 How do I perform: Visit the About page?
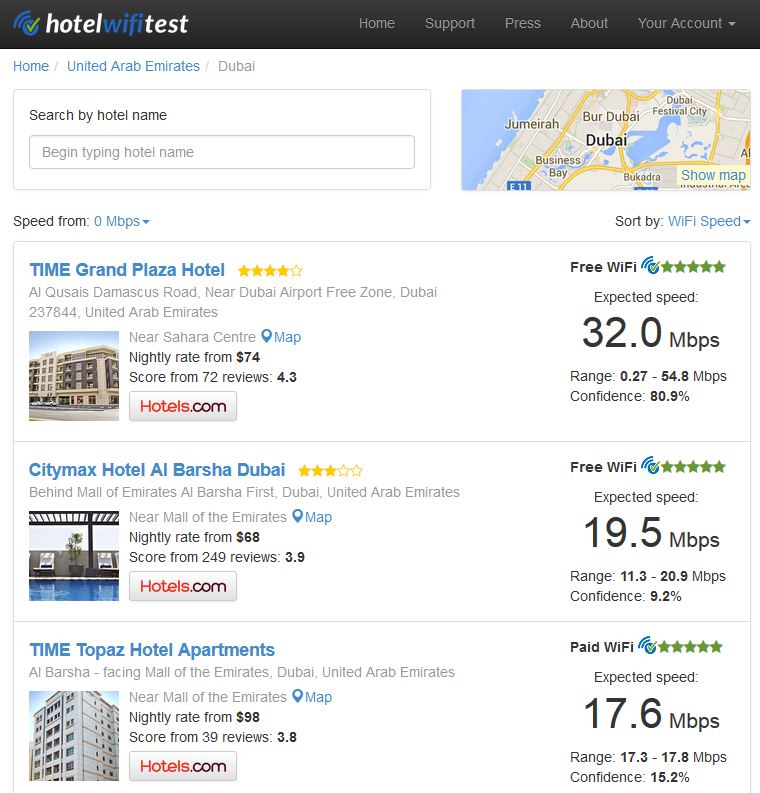589,23
